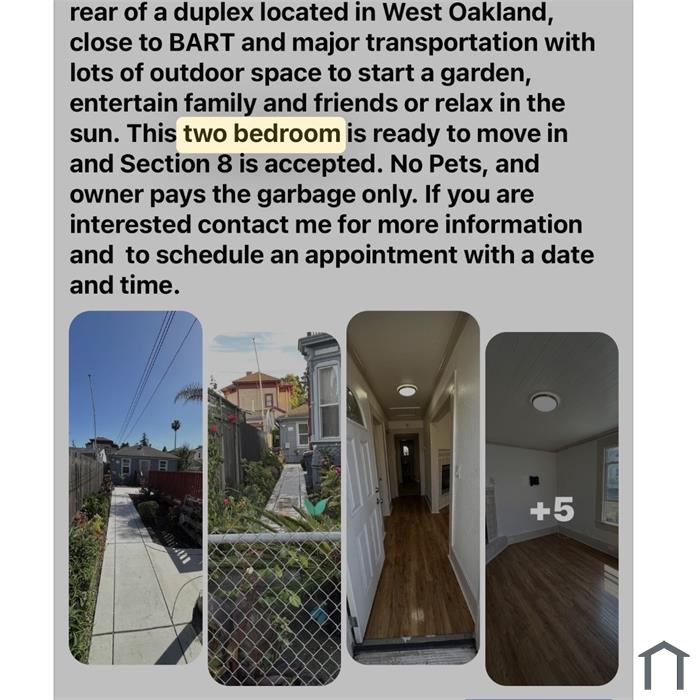Open the +5 more photos tile

click(x=551, y=509)
